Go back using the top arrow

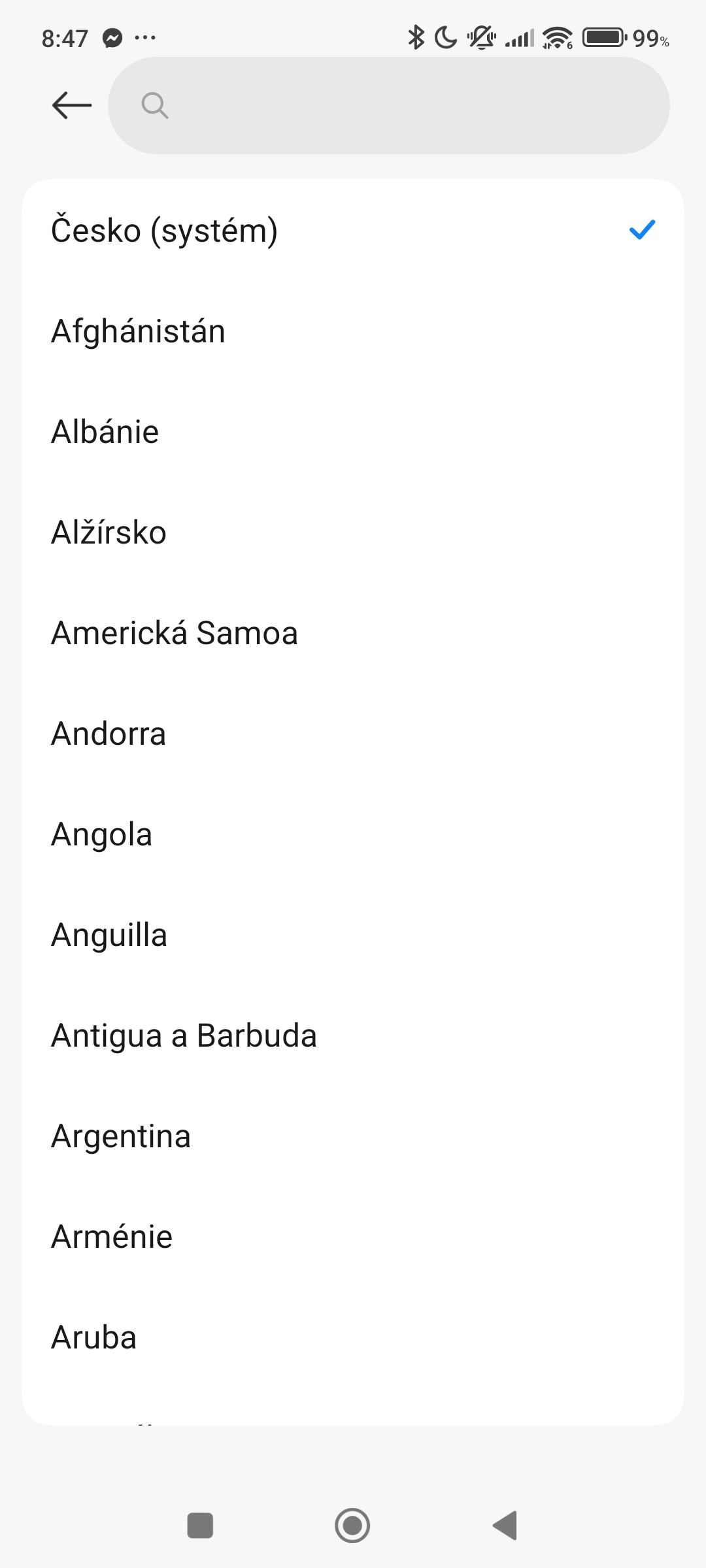point(71,105)
